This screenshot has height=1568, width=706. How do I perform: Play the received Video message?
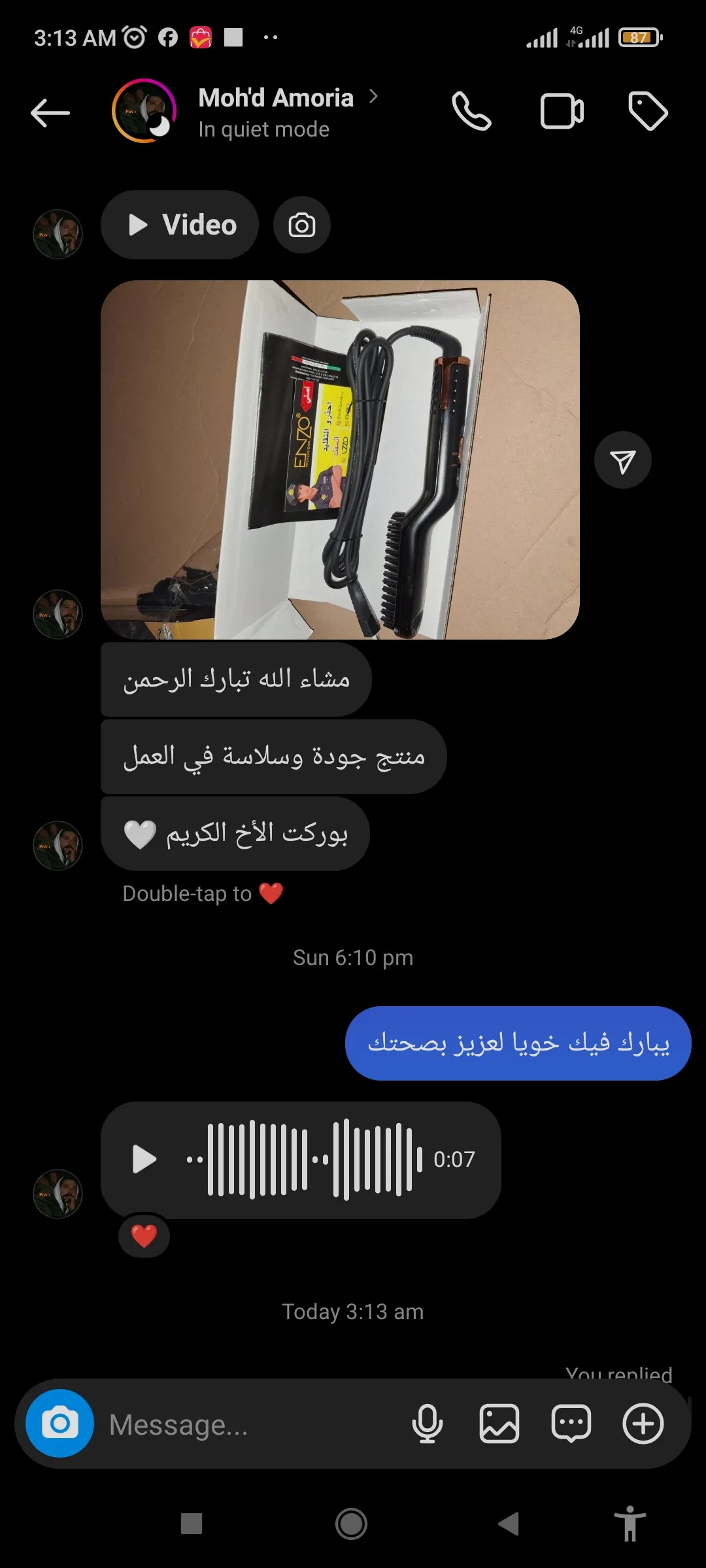tap(180, 225)
